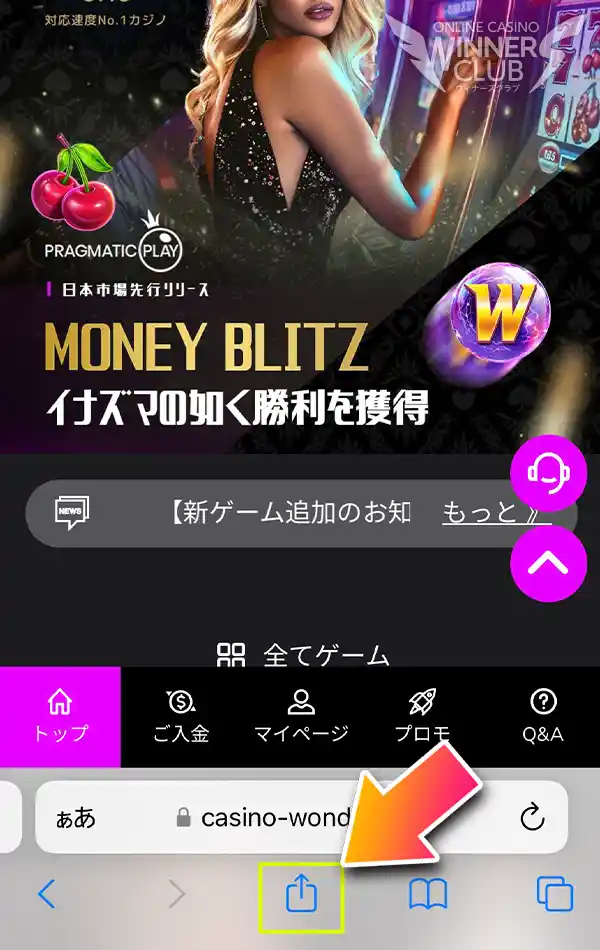Open Safari bookmarks
The image size is (600, 950).
(428, 893)
